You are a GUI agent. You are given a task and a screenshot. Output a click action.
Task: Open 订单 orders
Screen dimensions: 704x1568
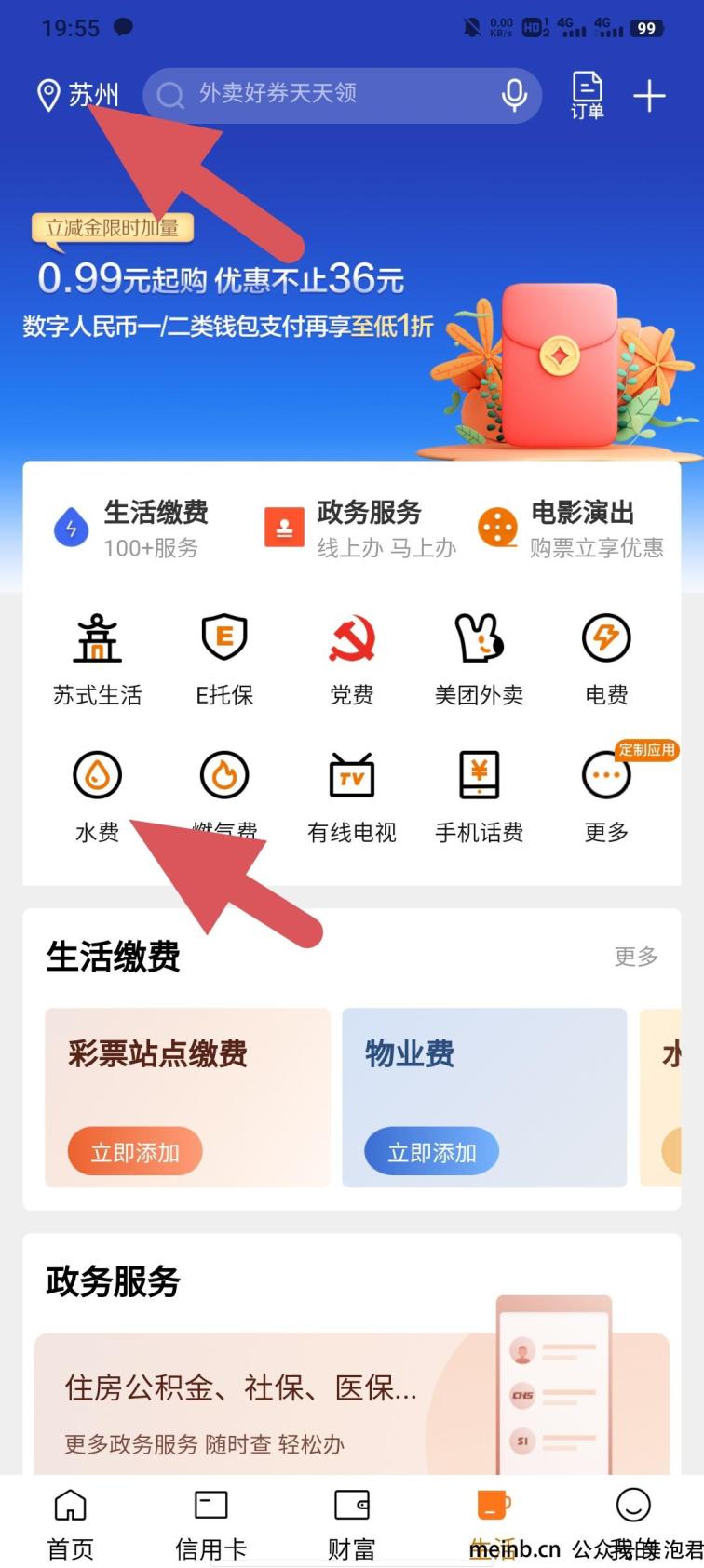tap(587, 95)
